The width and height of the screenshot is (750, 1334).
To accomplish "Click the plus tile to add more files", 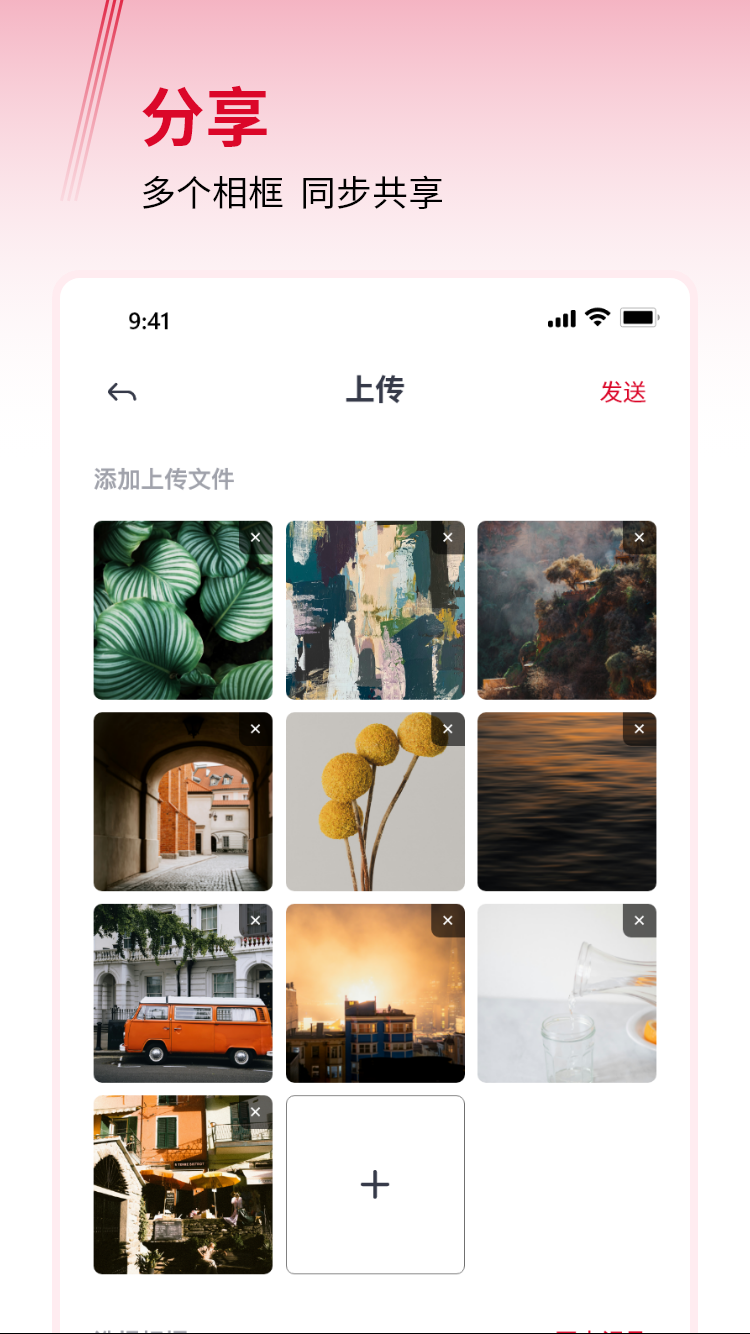I will pos(375,1184).
